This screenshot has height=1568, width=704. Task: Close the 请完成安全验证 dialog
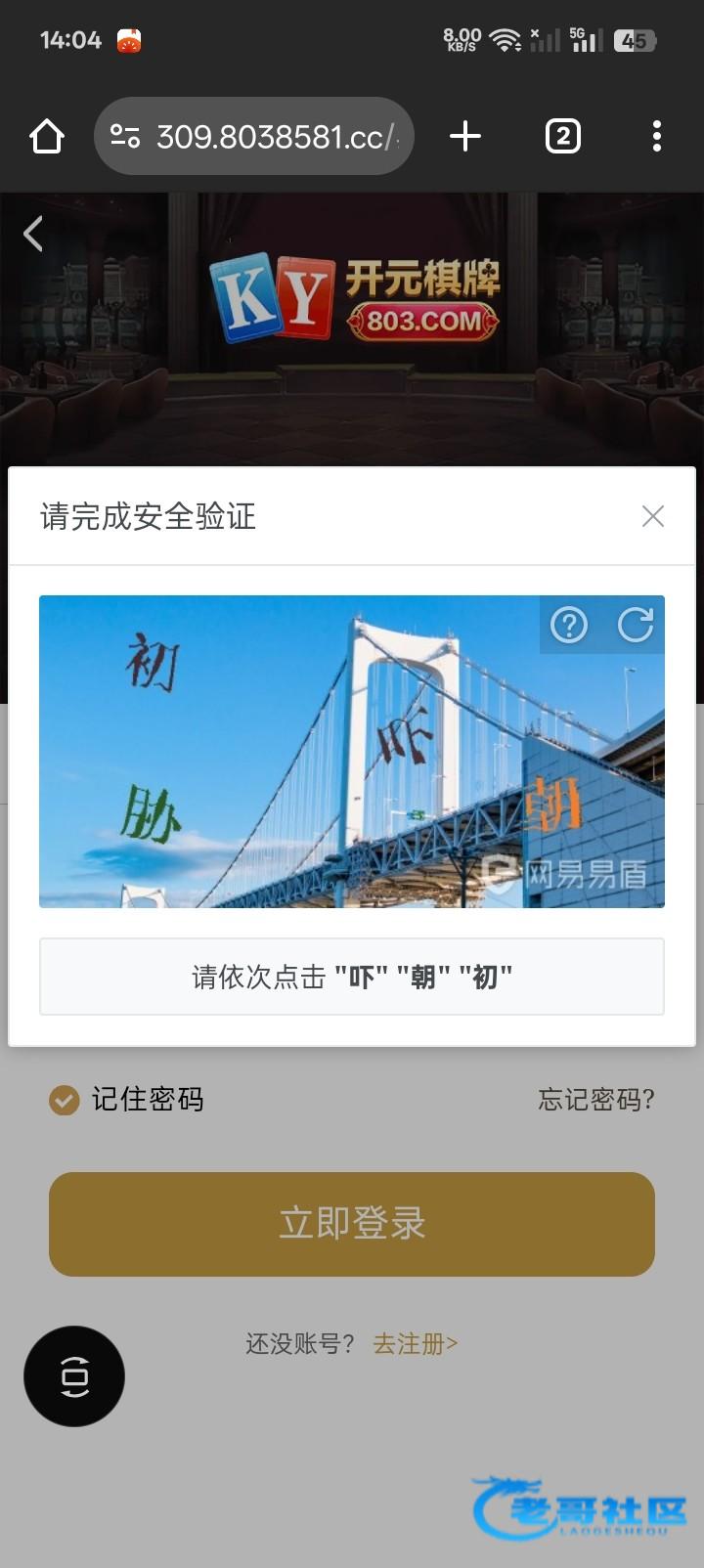click(x=653, y=516)
